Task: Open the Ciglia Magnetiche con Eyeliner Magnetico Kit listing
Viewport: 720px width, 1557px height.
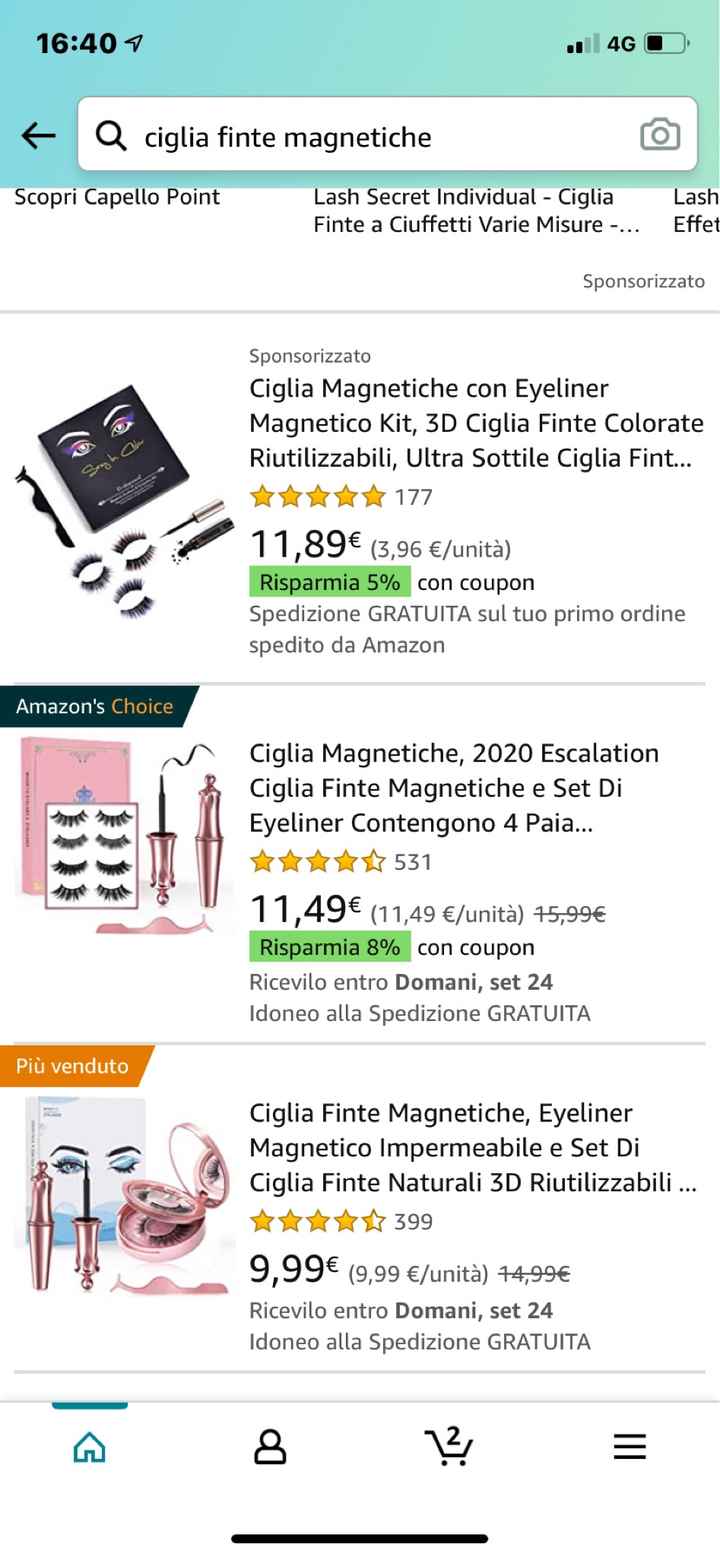Action: [476, 423]
